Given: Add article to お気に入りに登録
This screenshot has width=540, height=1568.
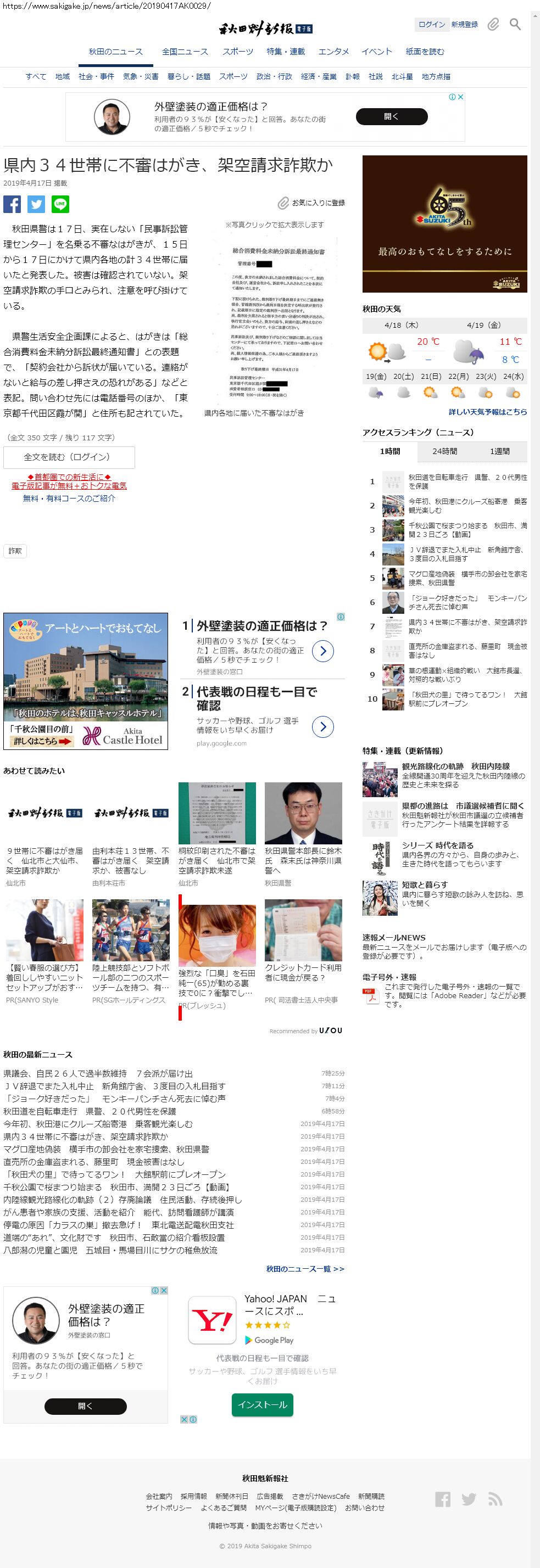Looking at the screenshot, I should click(x=311, y=203).
